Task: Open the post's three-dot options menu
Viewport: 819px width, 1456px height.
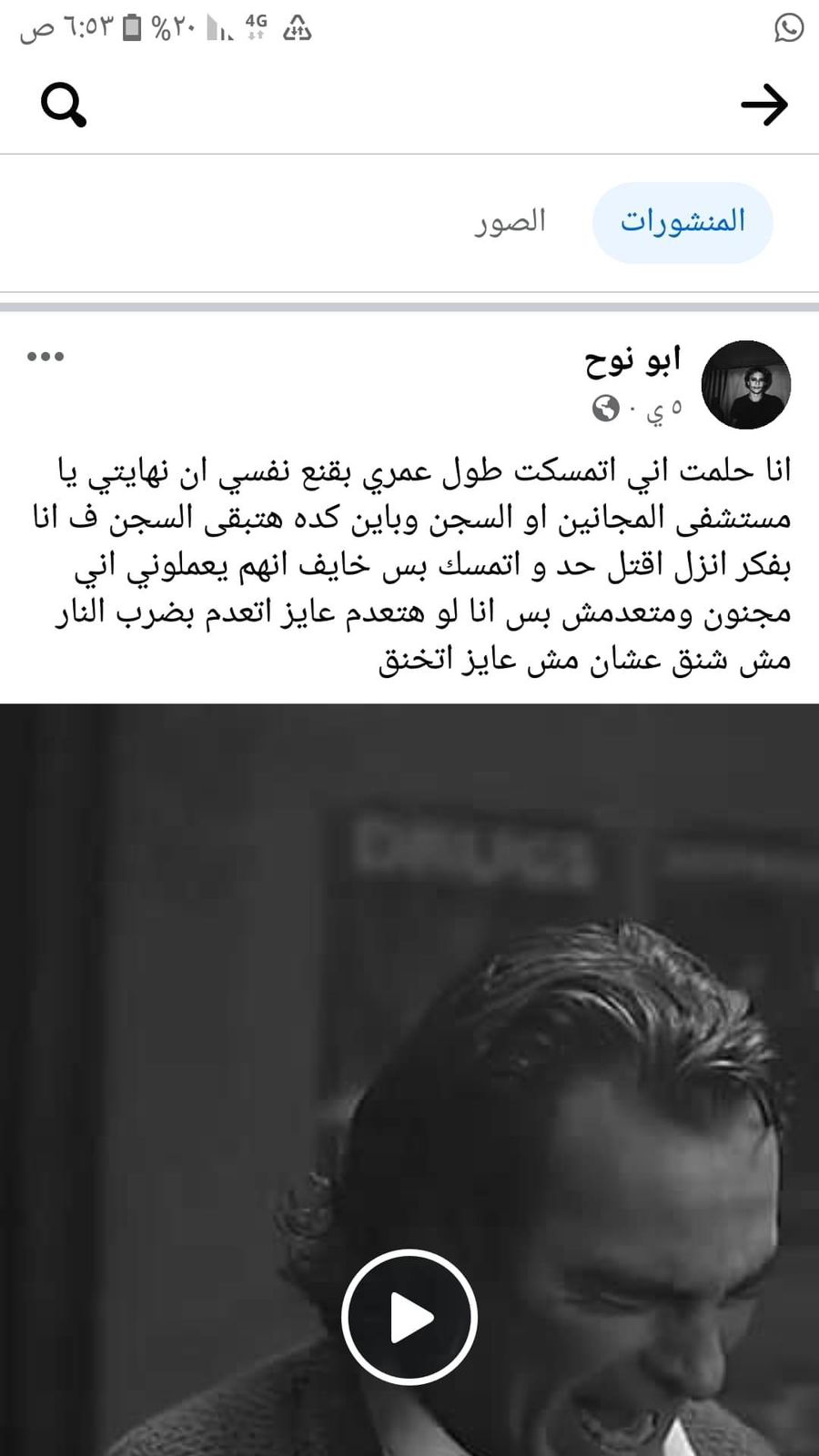Action: pyautogui.click(x=45, y=356)
